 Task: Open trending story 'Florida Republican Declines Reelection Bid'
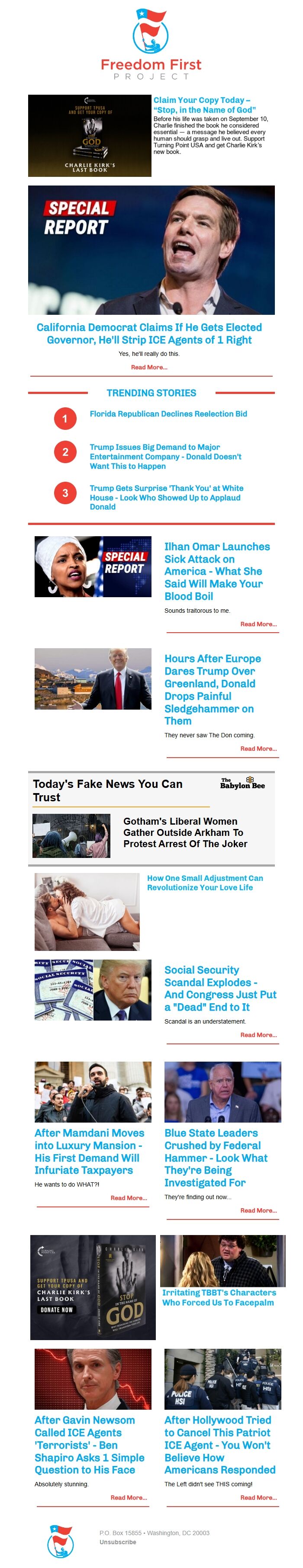coord(168,414)
